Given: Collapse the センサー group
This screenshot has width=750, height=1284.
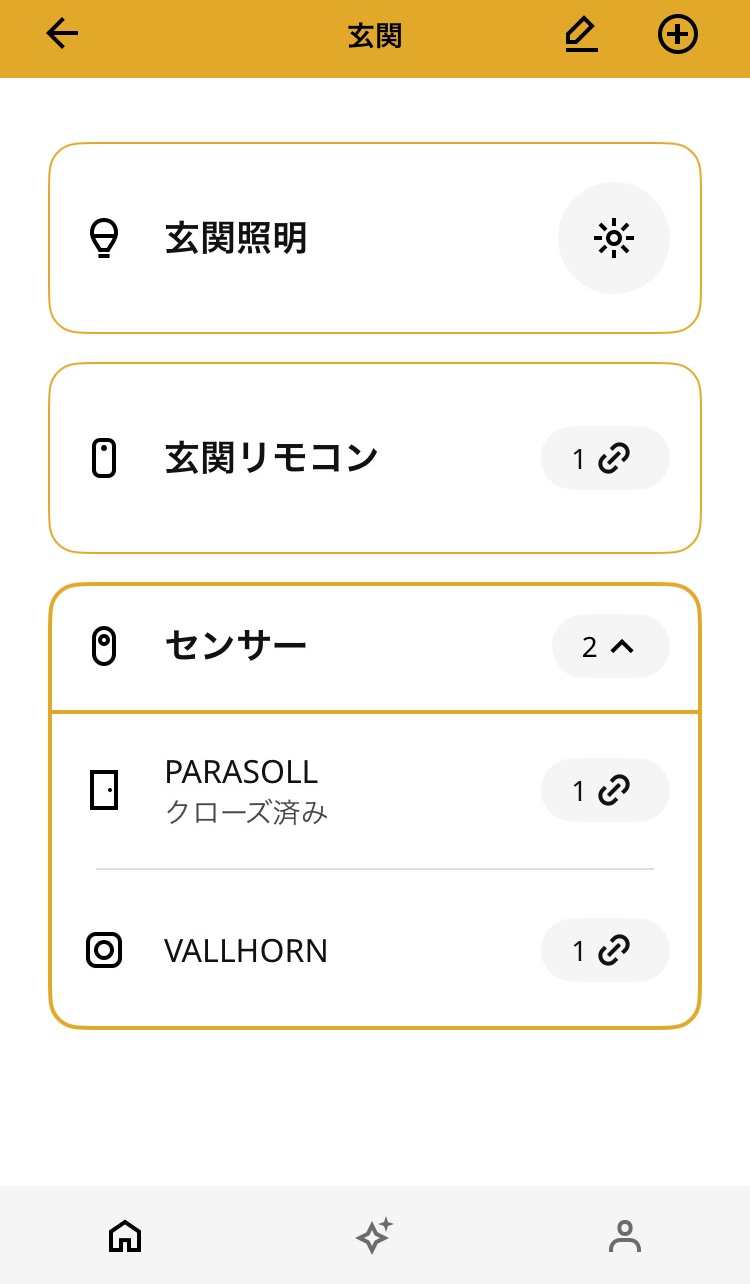Looking at the screenshot, I should tap(610, 647).
